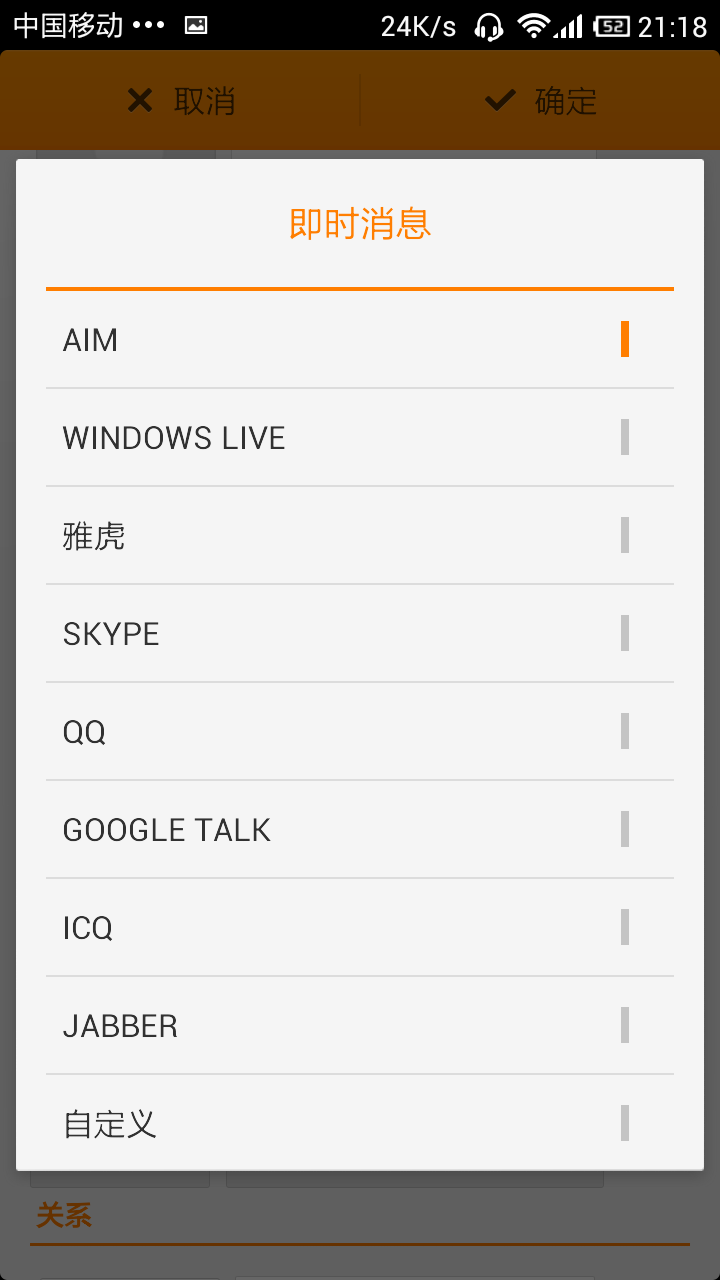The image size is (720, 1280).
Task: Select the 自定义 custom option
Action: click(x=360, y=1122)
